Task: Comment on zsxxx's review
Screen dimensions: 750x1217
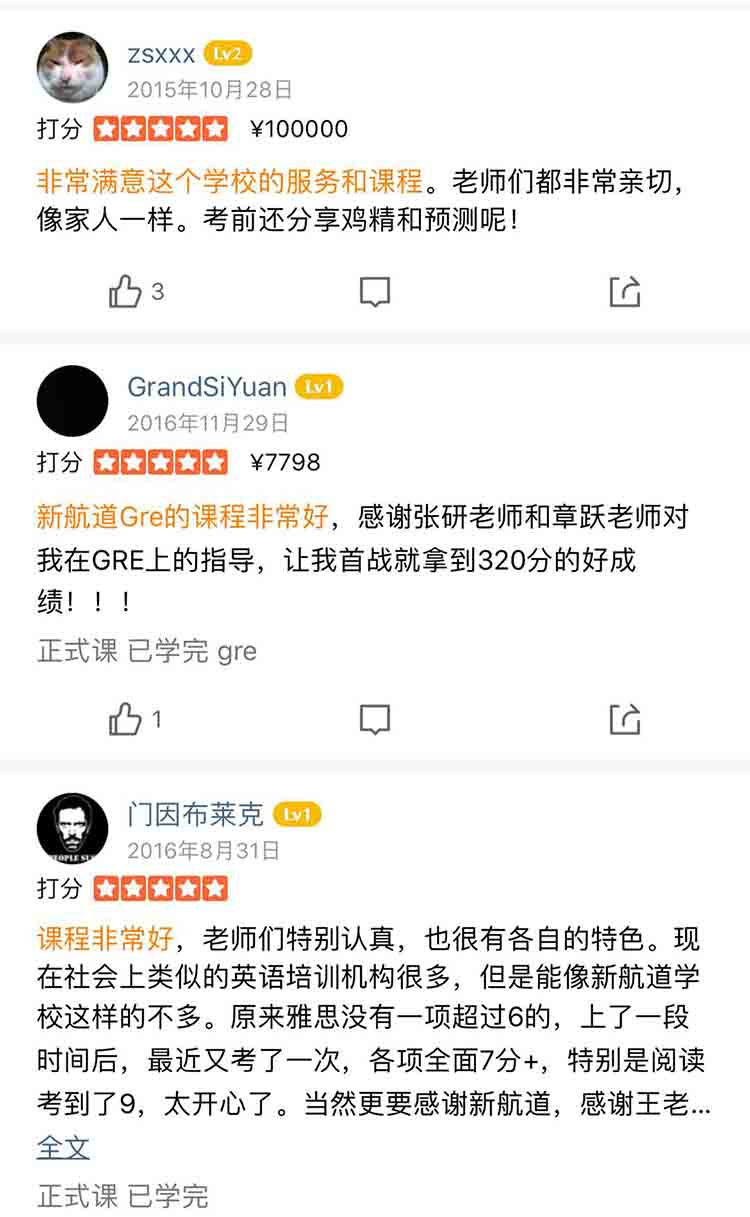Action: pyautogui.click(x=375, y=292)
